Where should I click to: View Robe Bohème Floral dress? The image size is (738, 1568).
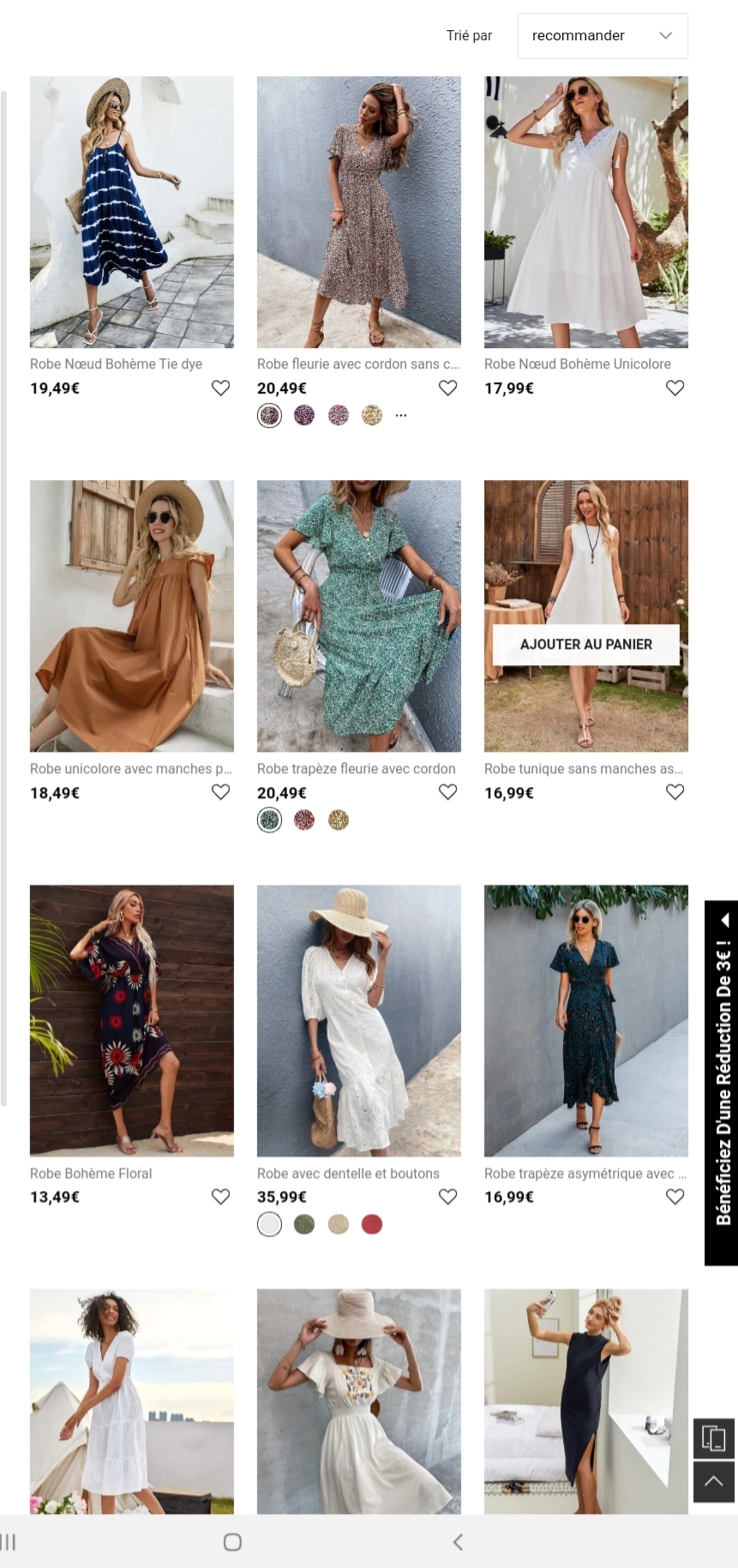(131, 1020)
